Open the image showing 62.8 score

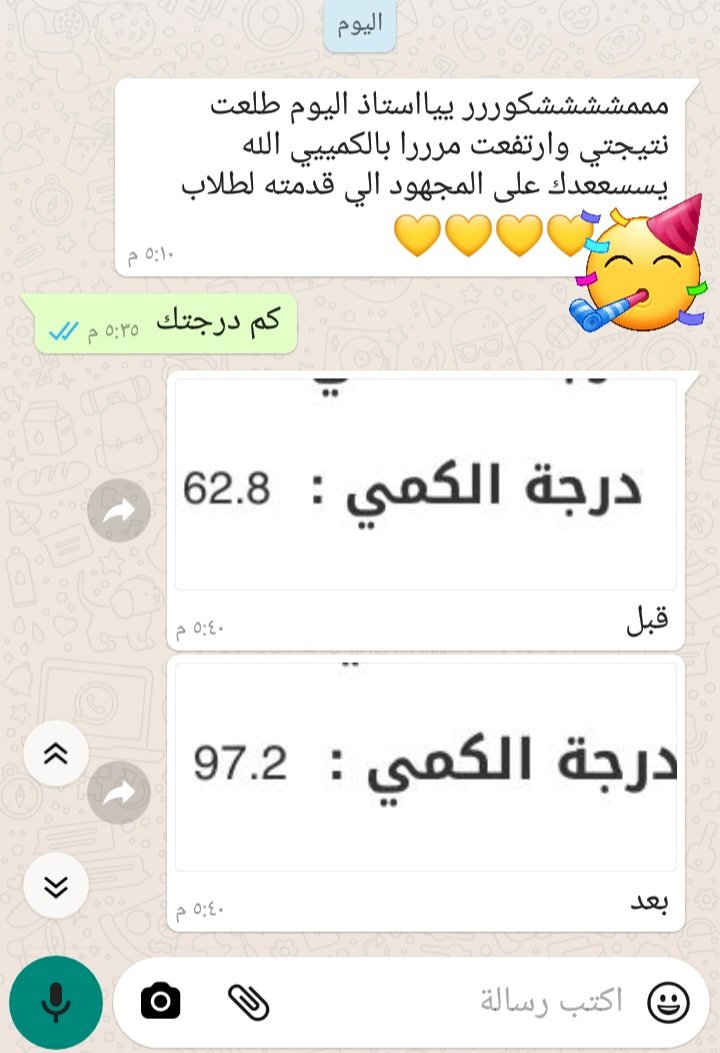[425, 485]
